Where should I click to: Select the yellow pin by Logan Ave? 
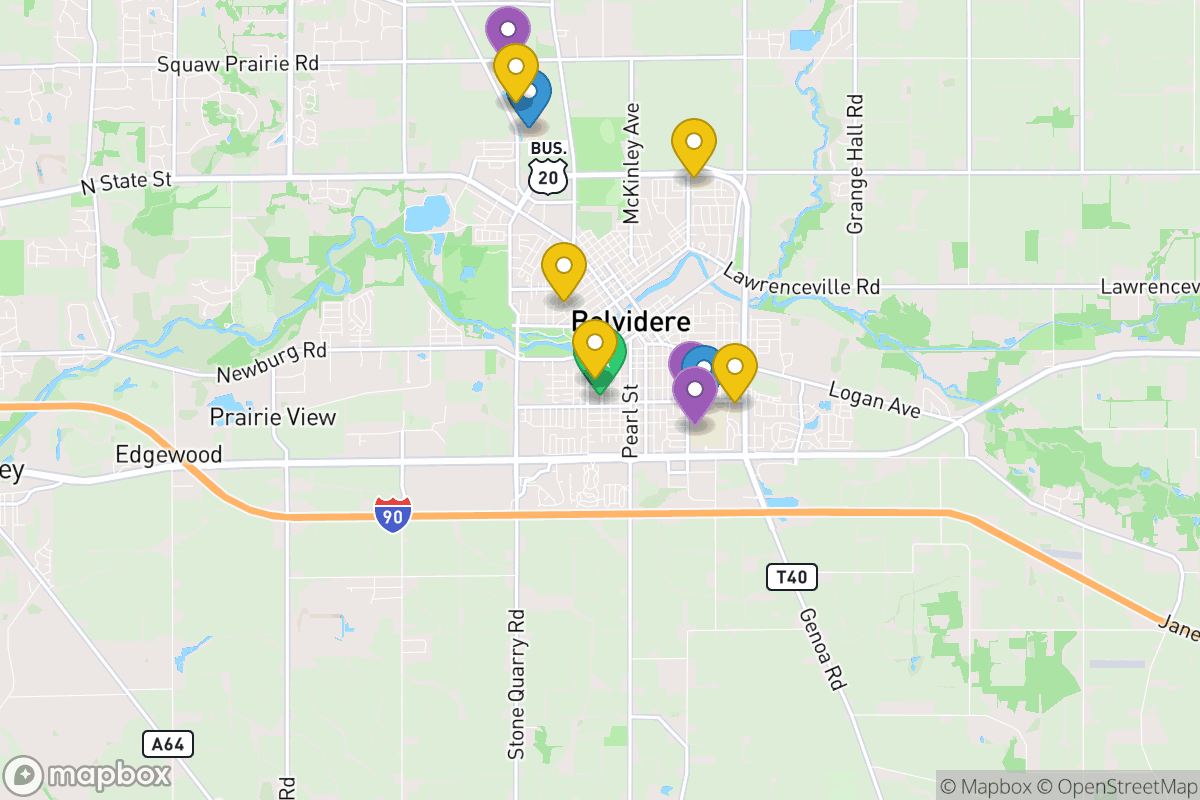click(734, 367)
